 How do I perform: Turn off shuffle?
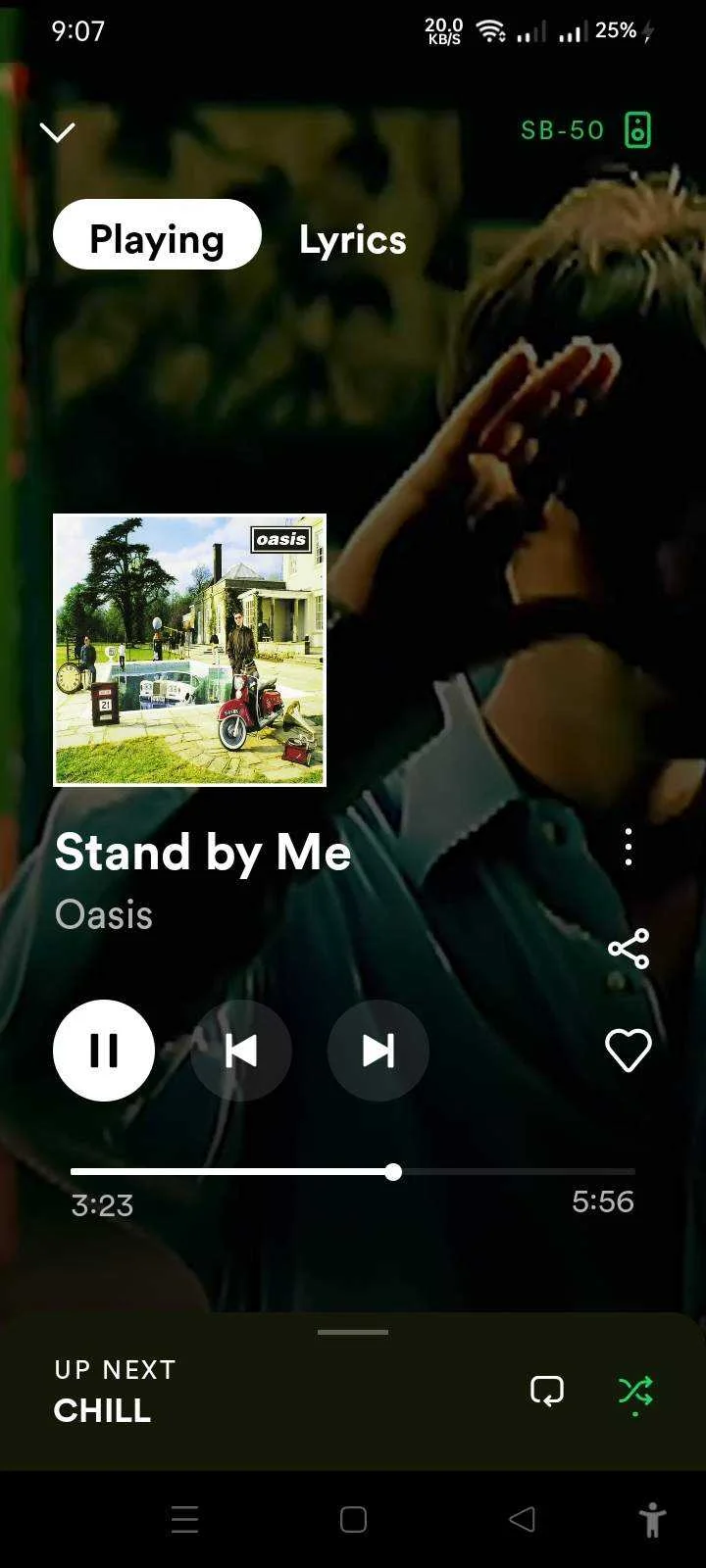635,1392
